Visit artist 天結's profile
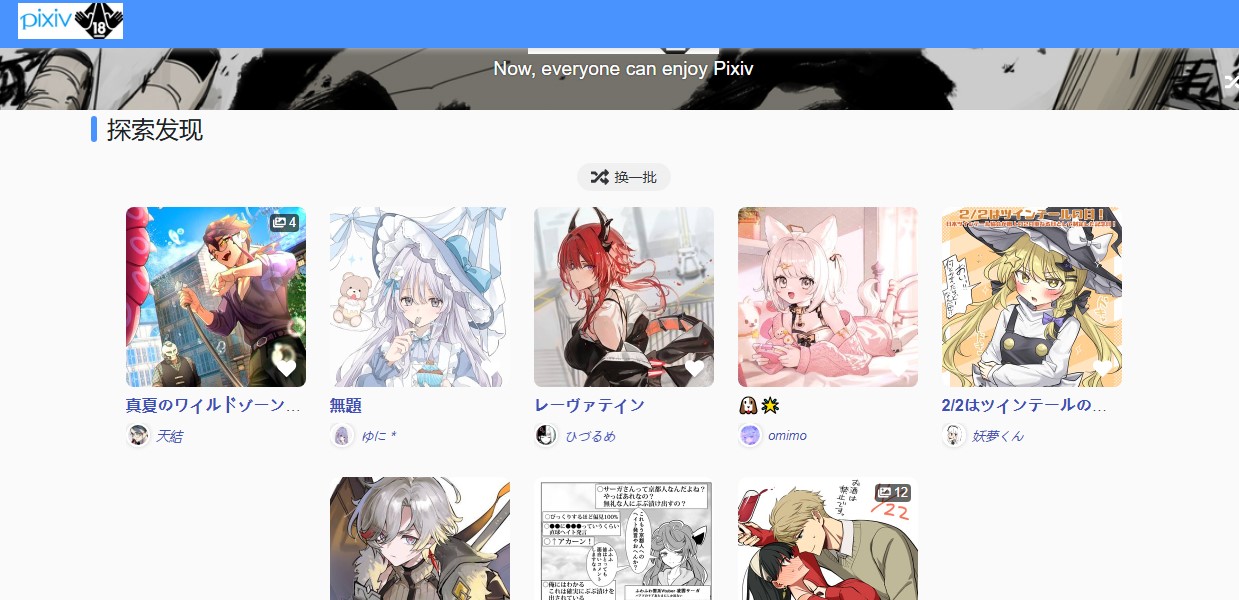The width and height of the screenshot is (1239, 600). pos(169,436)
